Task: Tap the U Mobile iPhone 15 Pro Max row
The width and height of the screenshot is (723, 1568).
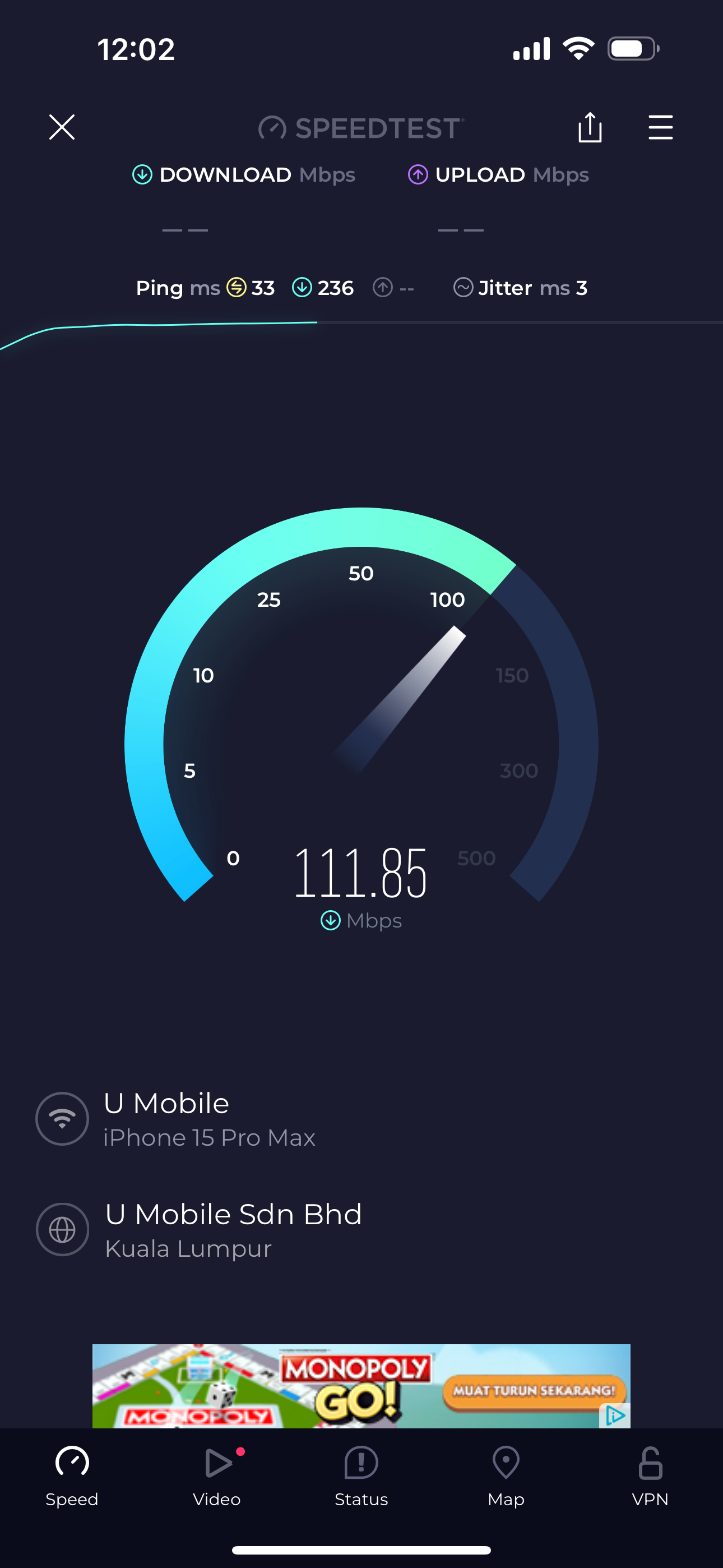Action: 361,1119
